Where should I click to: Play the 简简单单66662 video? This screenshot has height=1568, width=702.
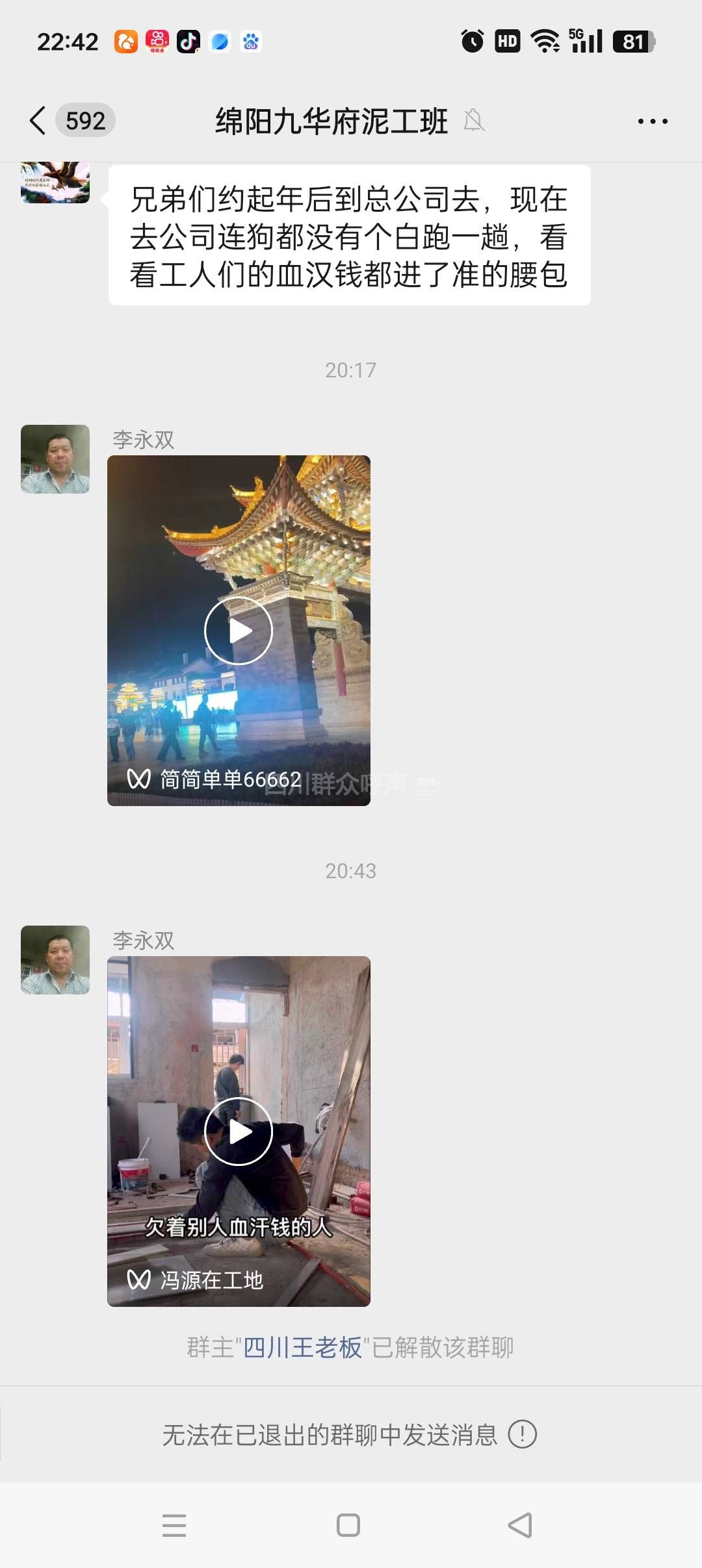click(239, 631)
